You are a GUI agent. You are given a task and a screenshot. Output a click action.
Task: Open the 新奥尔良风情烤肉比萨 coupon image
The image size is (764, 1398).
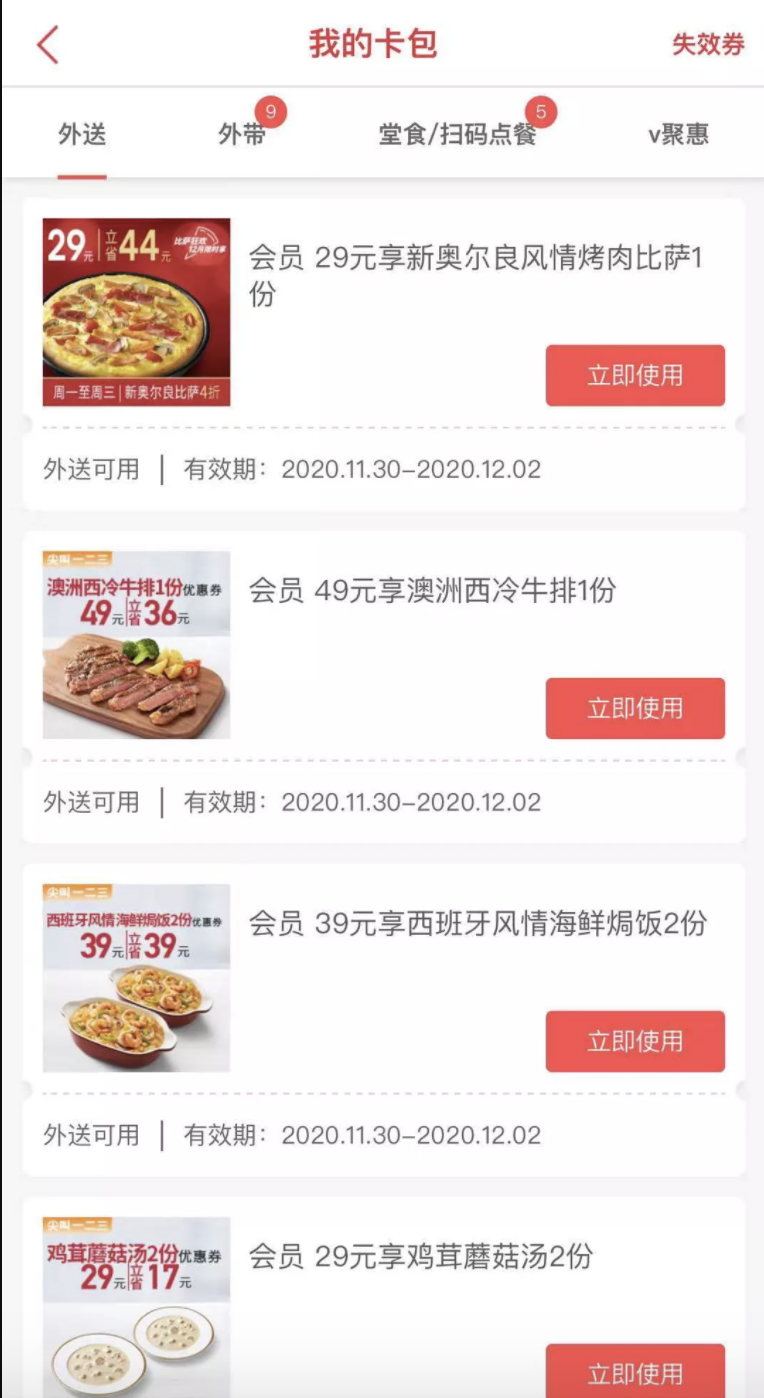(x=136, y=312)
